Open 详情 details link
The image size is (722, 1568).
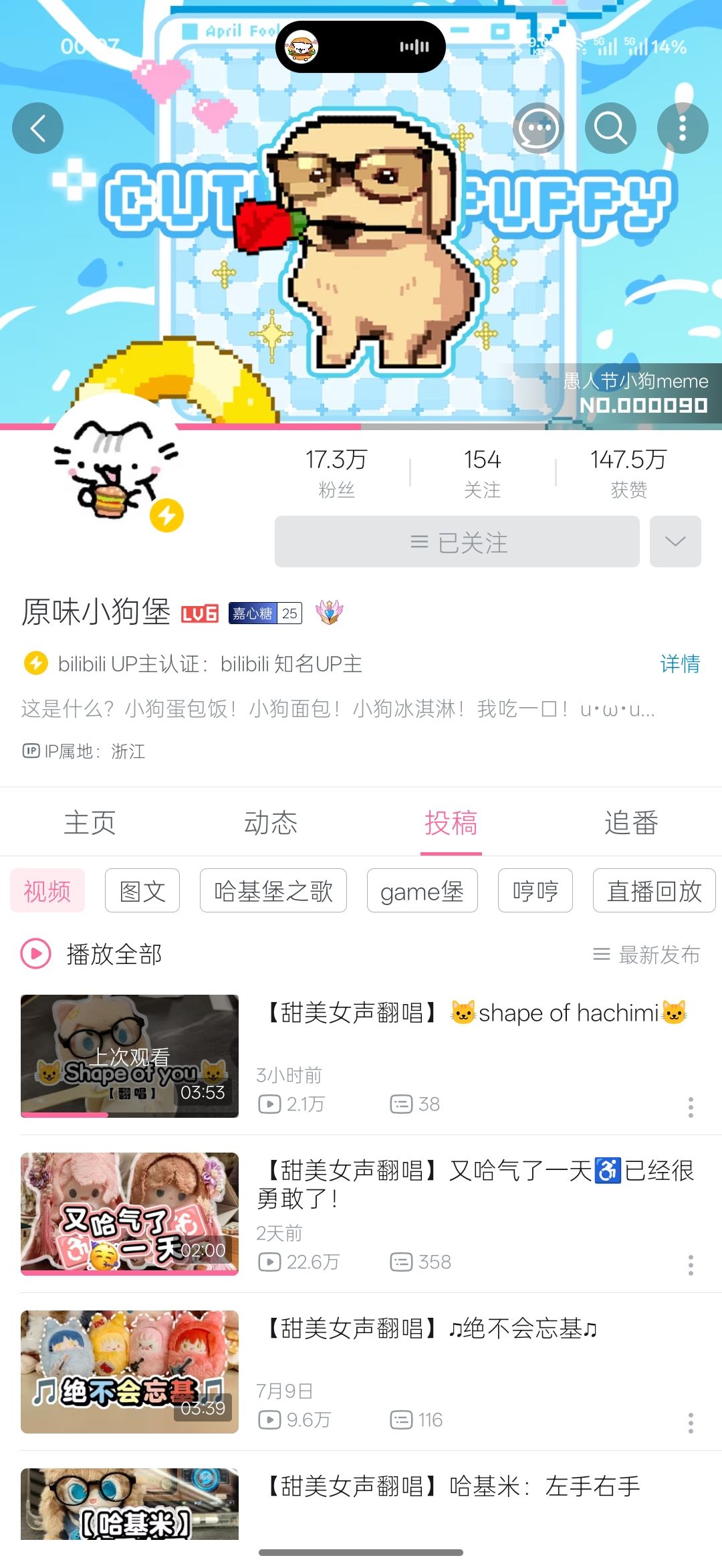680,664
